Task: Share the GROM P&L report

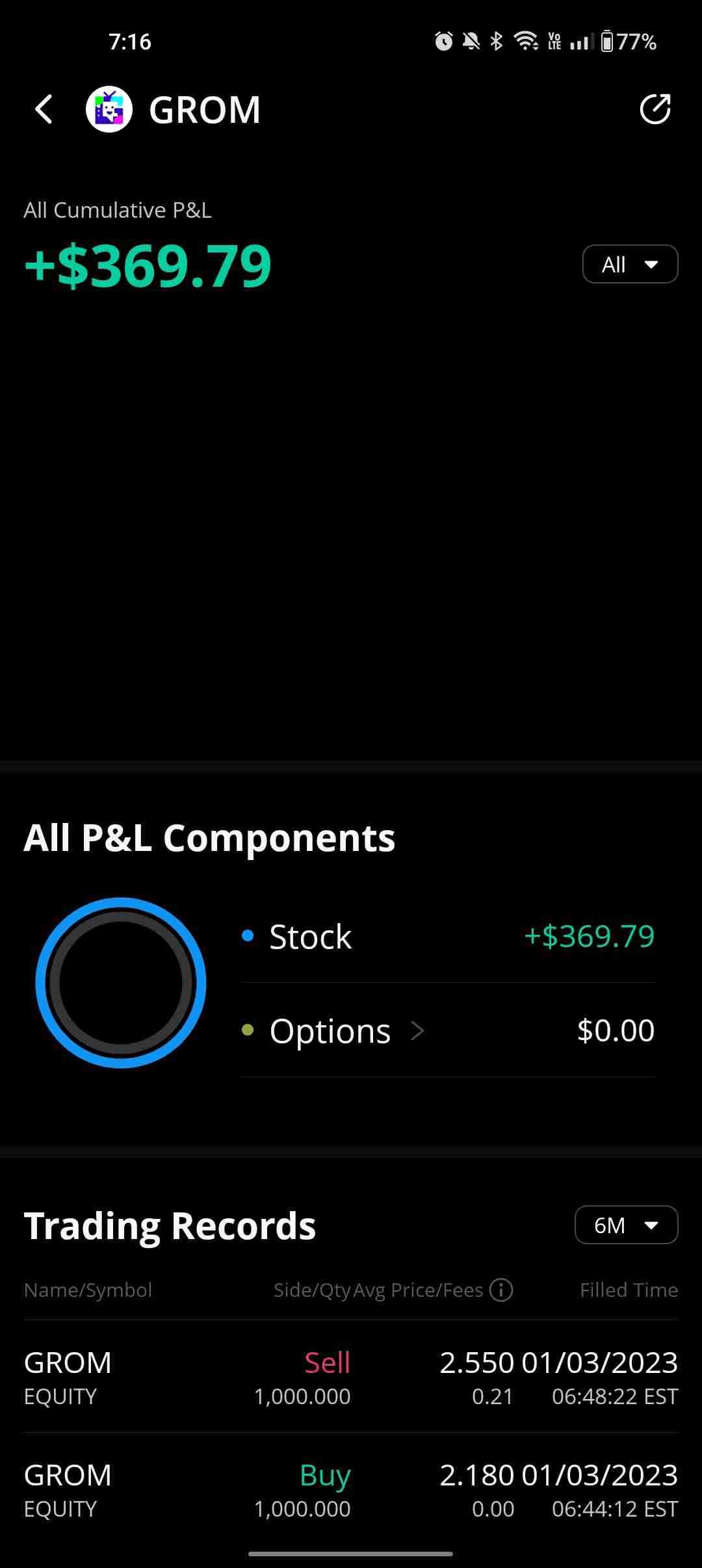Action: point(655,109)
